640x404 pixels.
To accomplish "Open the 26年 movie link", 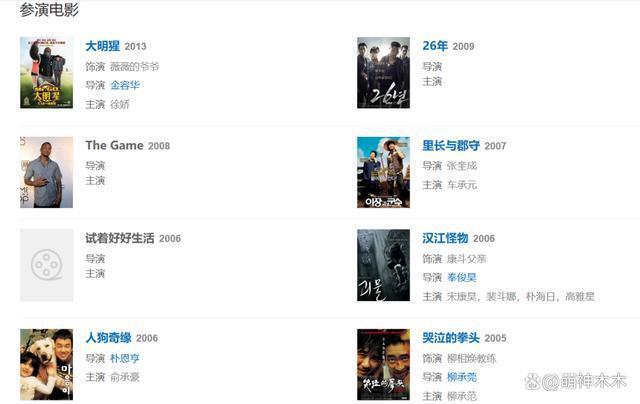I will 435,46.
